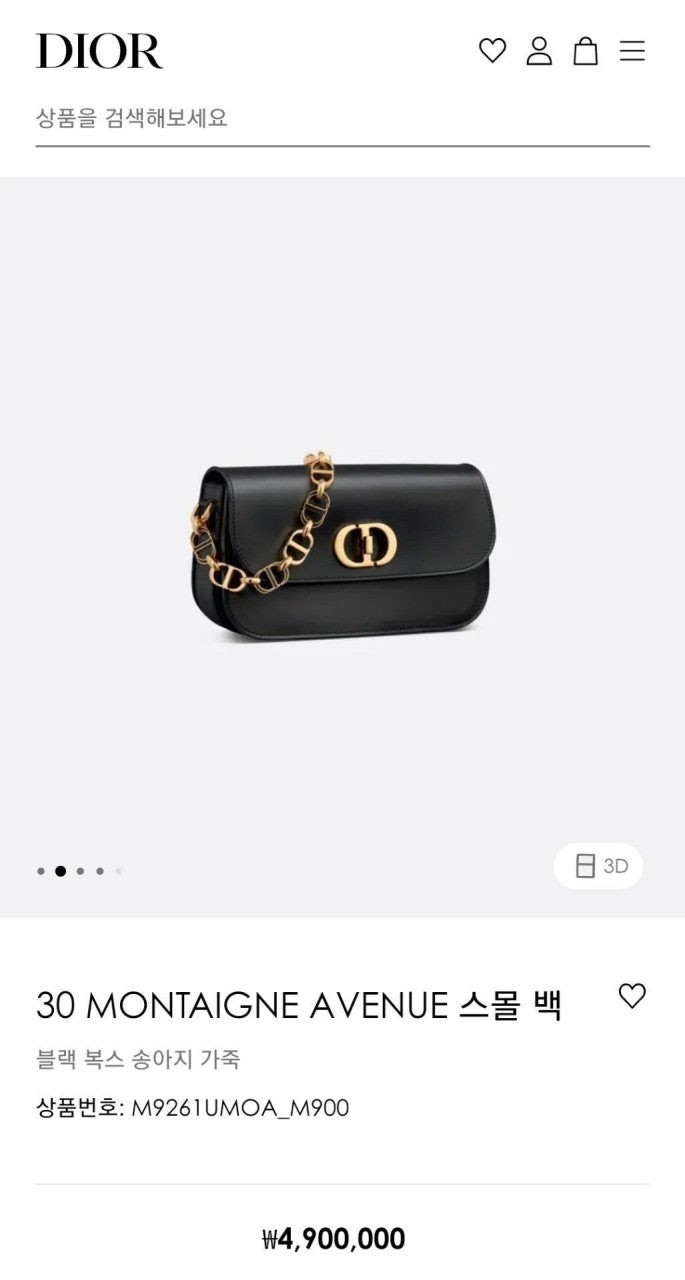Tap the product search field
Image resolution: width=685 pixels, height=1280 pixels.
pos(340,118)
